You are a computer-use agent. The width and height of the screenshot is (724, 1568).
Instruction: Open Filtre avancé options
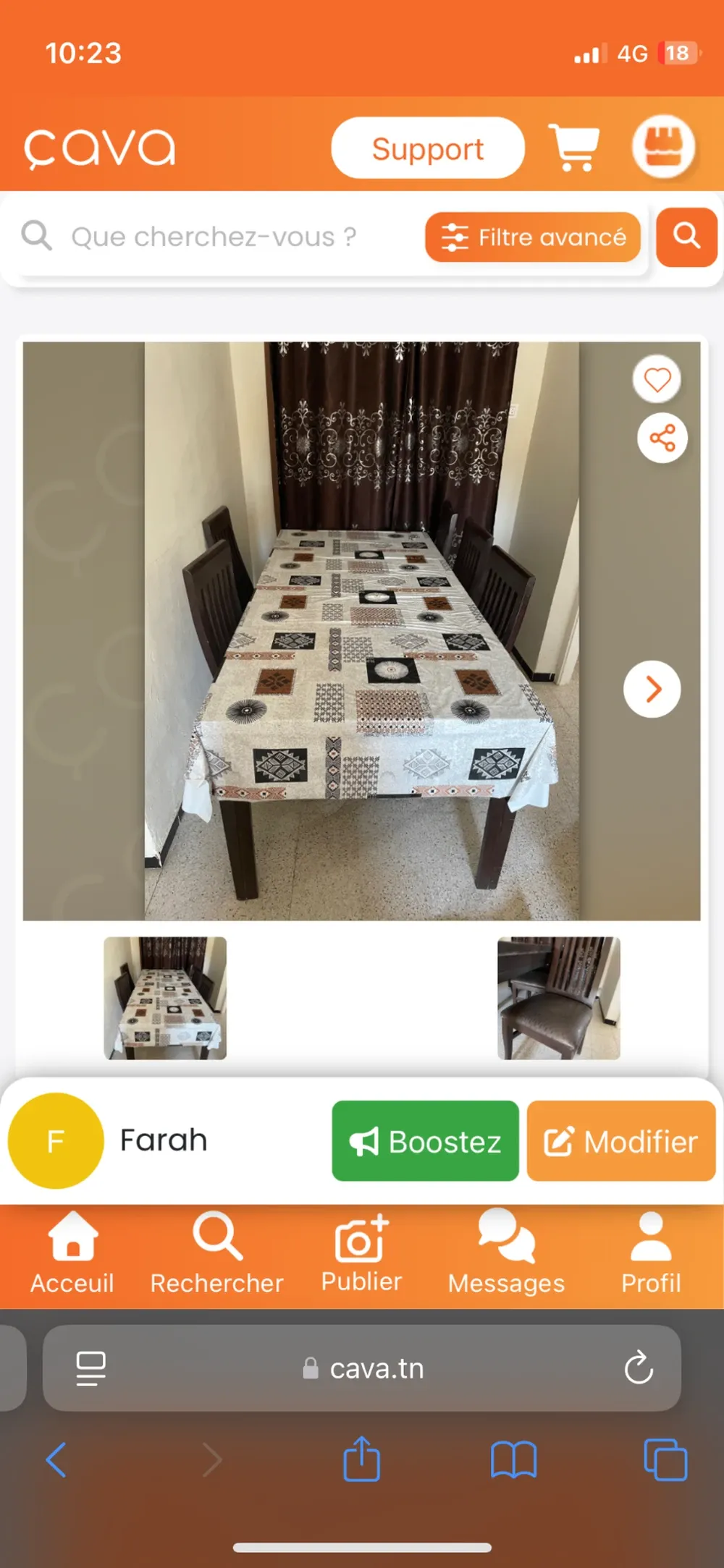[533, 237]
